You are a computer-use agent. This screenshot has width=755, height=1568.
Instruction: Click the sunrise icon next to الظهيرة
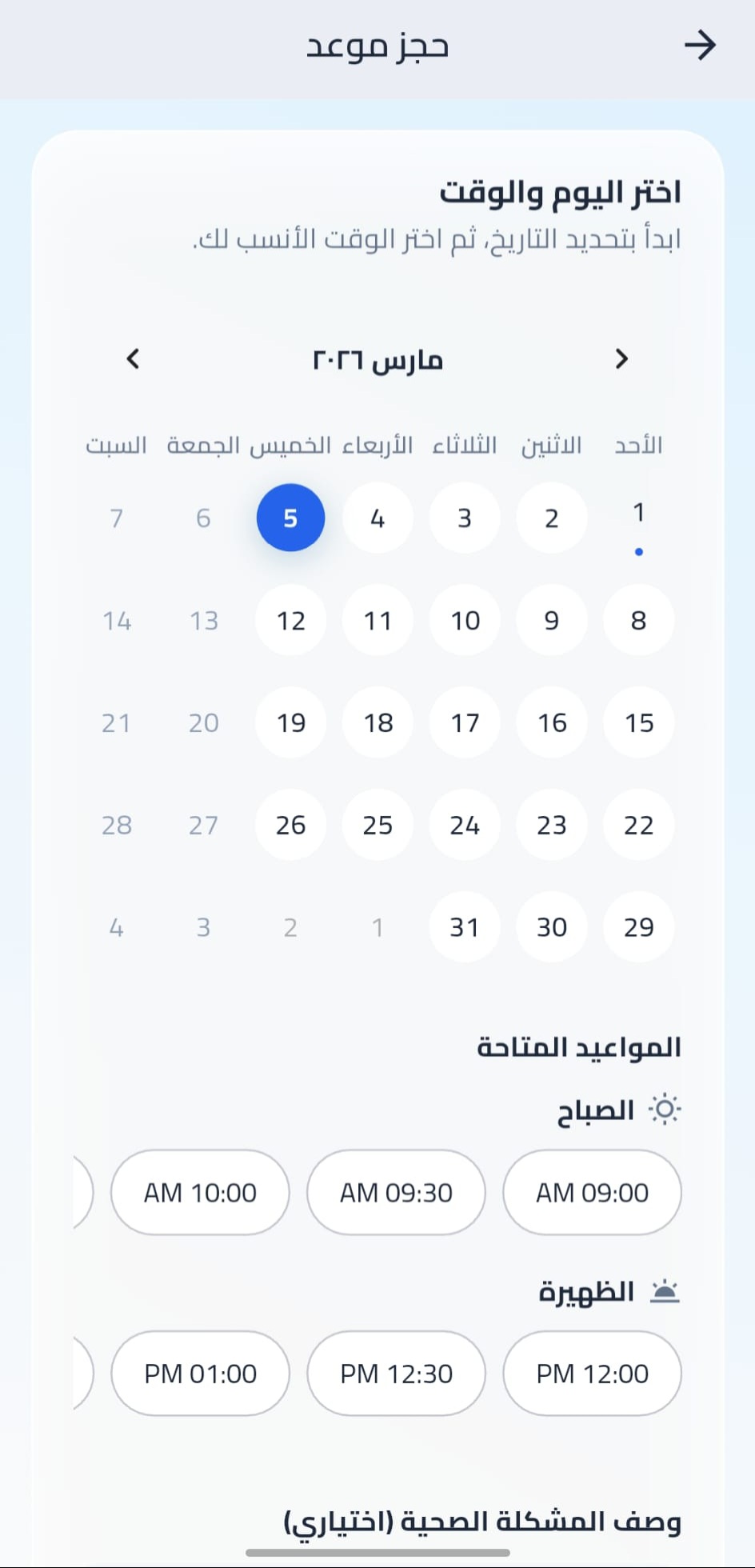[x=666, y=1289]
